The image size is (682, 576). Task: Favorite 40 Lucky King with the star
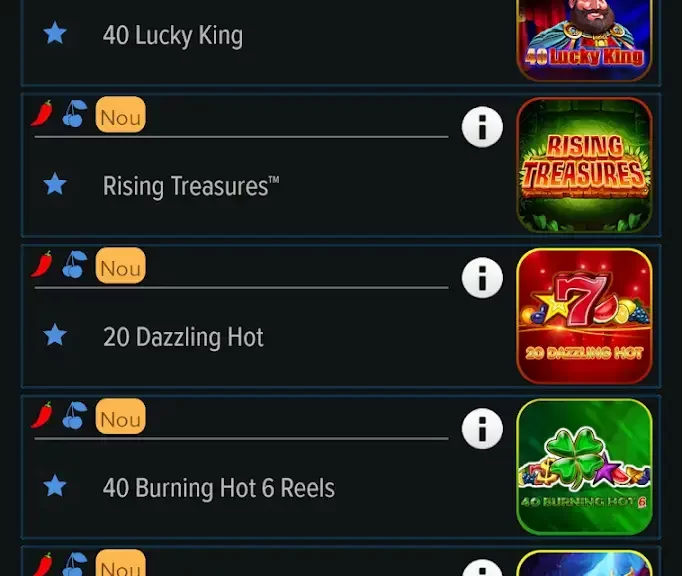coord(55,34)
